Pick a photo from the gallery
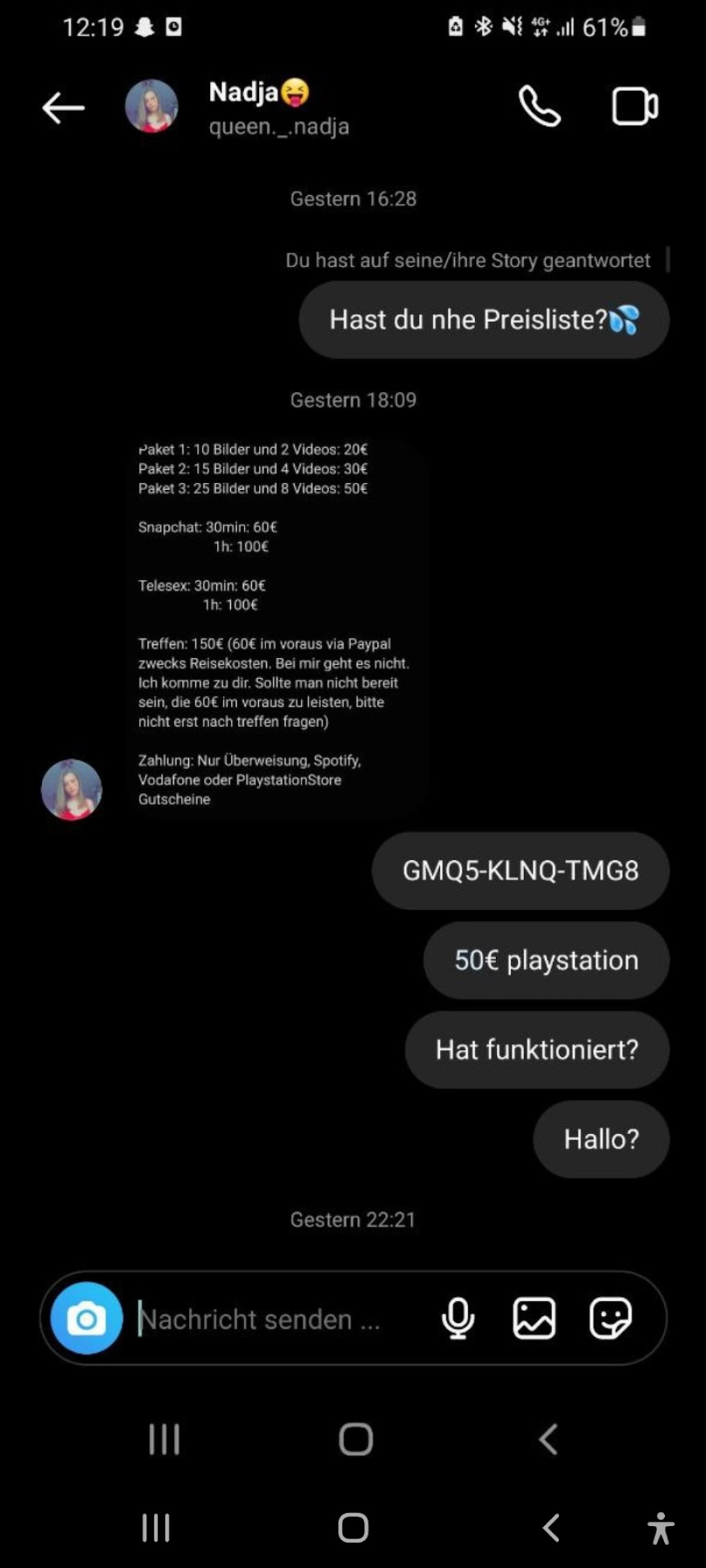The image size is (706, 1568). pos(534,1318)
